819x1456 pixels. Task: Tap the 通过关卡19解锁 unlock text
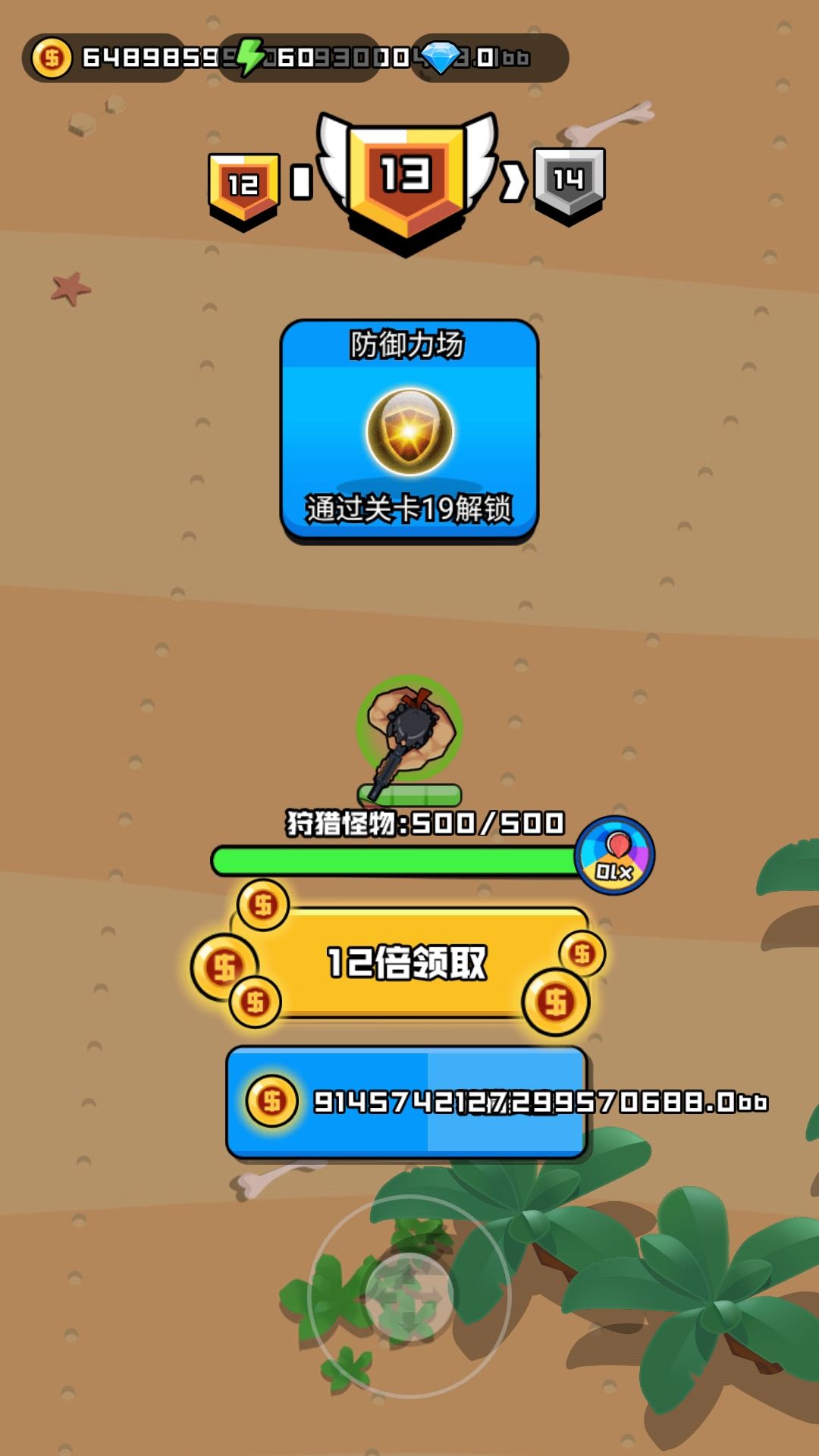pos(409,508)
